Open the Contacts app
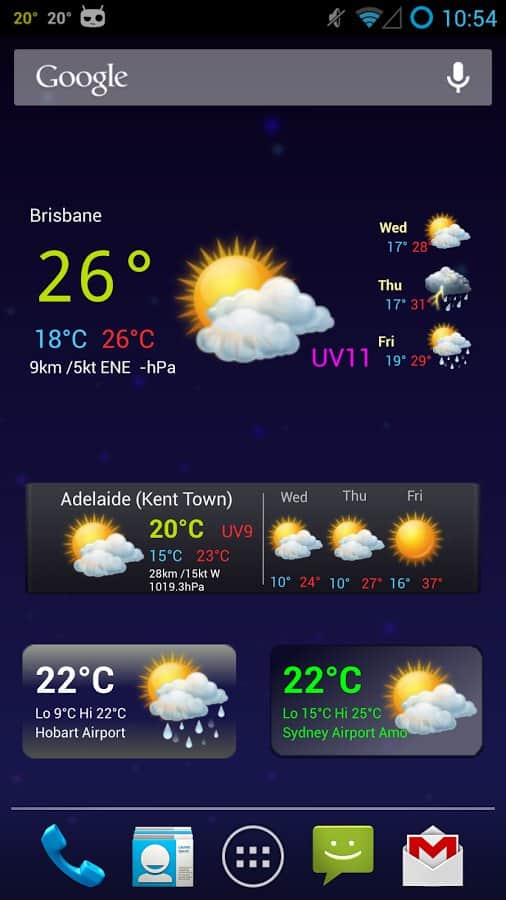Image resolution: width=506 pixels, height=900 pixels. 162,856
